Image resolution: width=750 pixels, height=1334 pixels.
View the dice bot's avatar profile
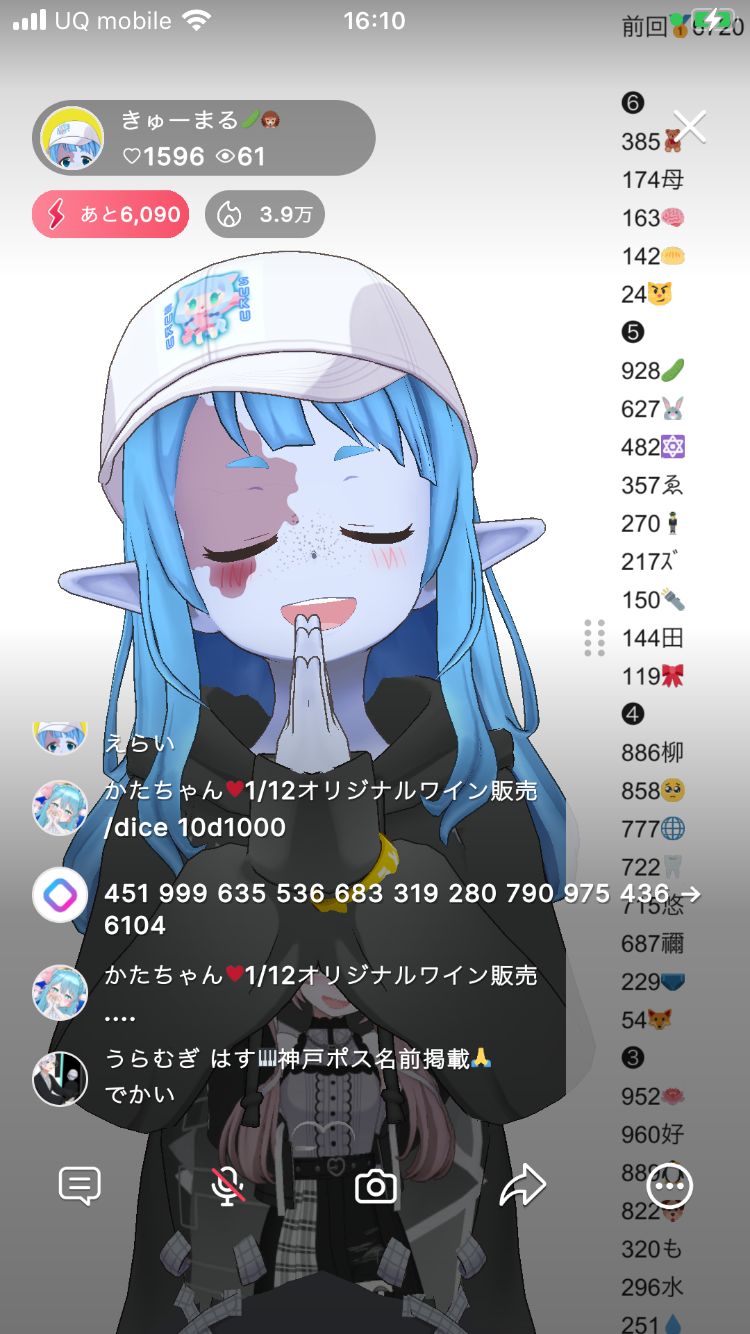tap(60, 895)
